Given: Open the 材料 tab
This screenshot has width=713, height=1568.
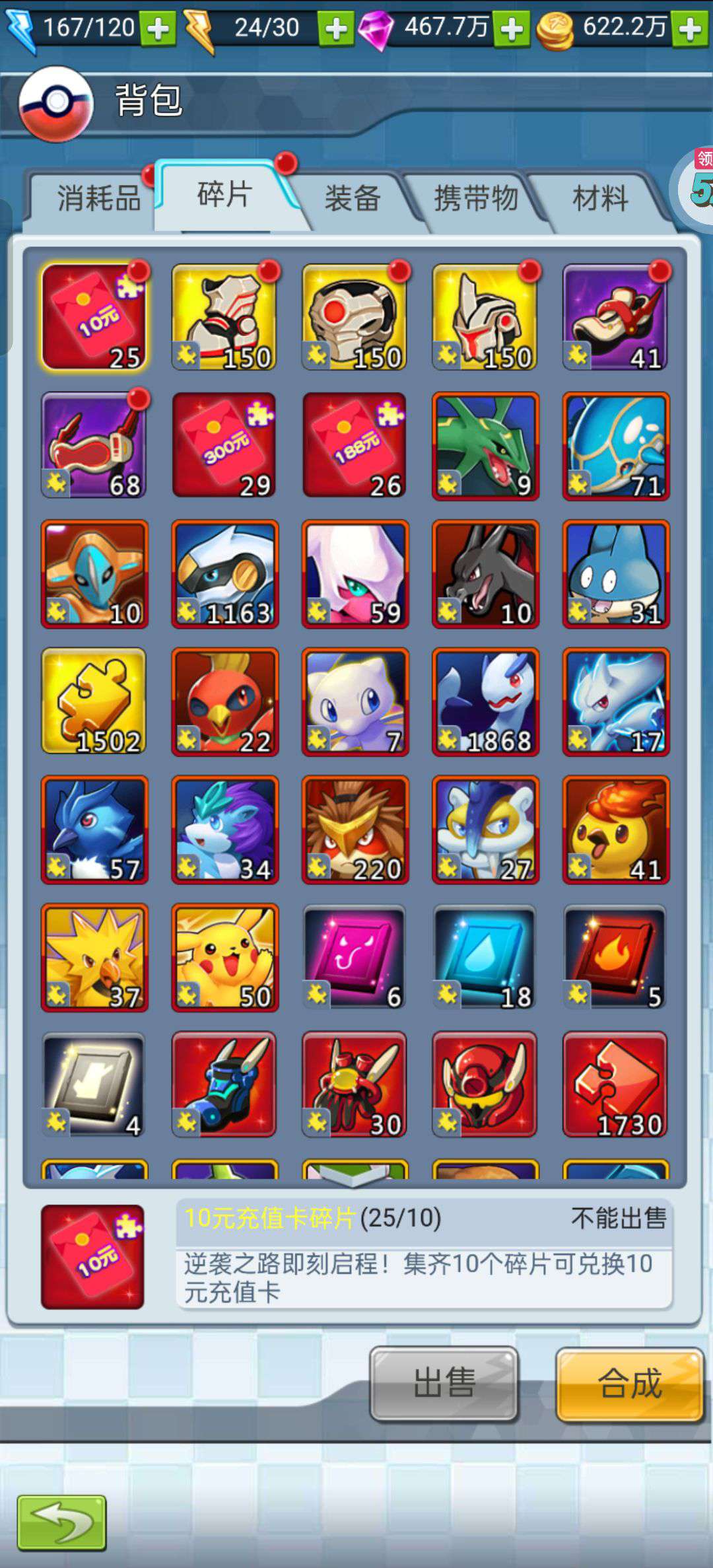Looking at the screenshot, I should pyautogui.click(x=599, y=198).
